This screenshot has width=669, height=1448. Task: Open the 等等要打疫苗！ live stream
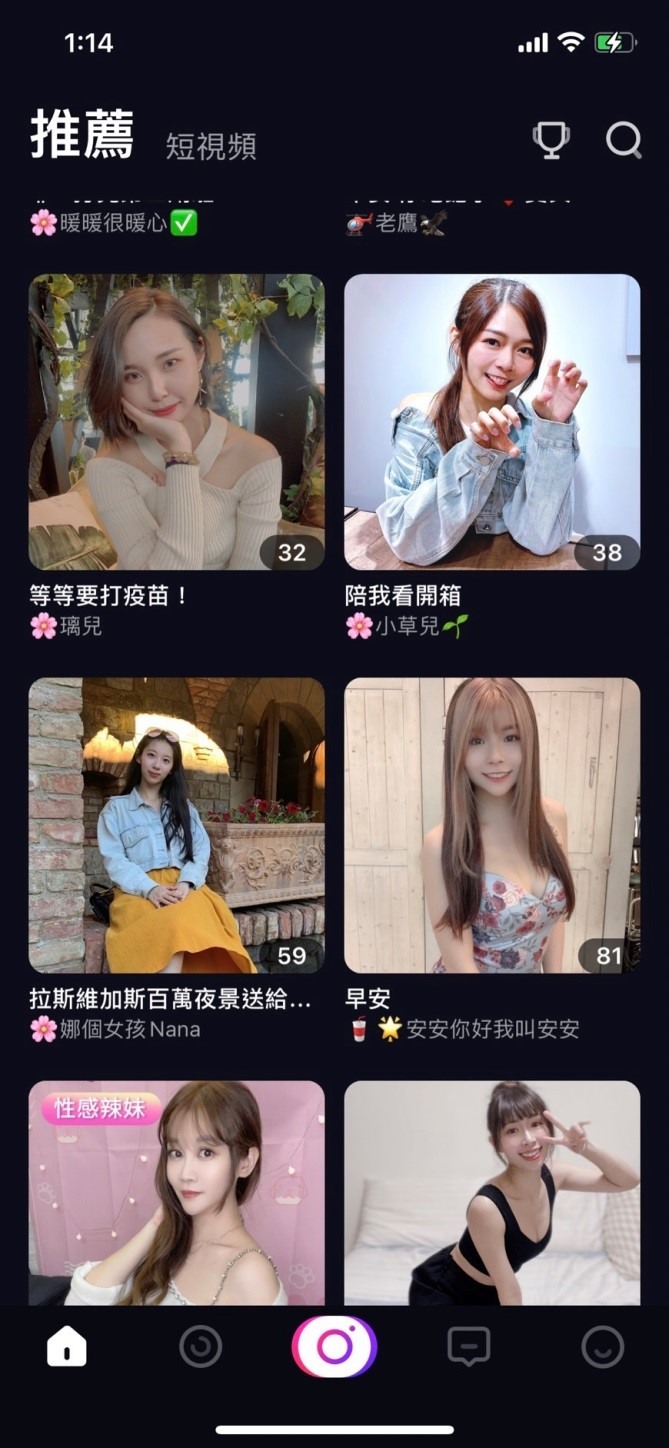click(x=177, y=422)
